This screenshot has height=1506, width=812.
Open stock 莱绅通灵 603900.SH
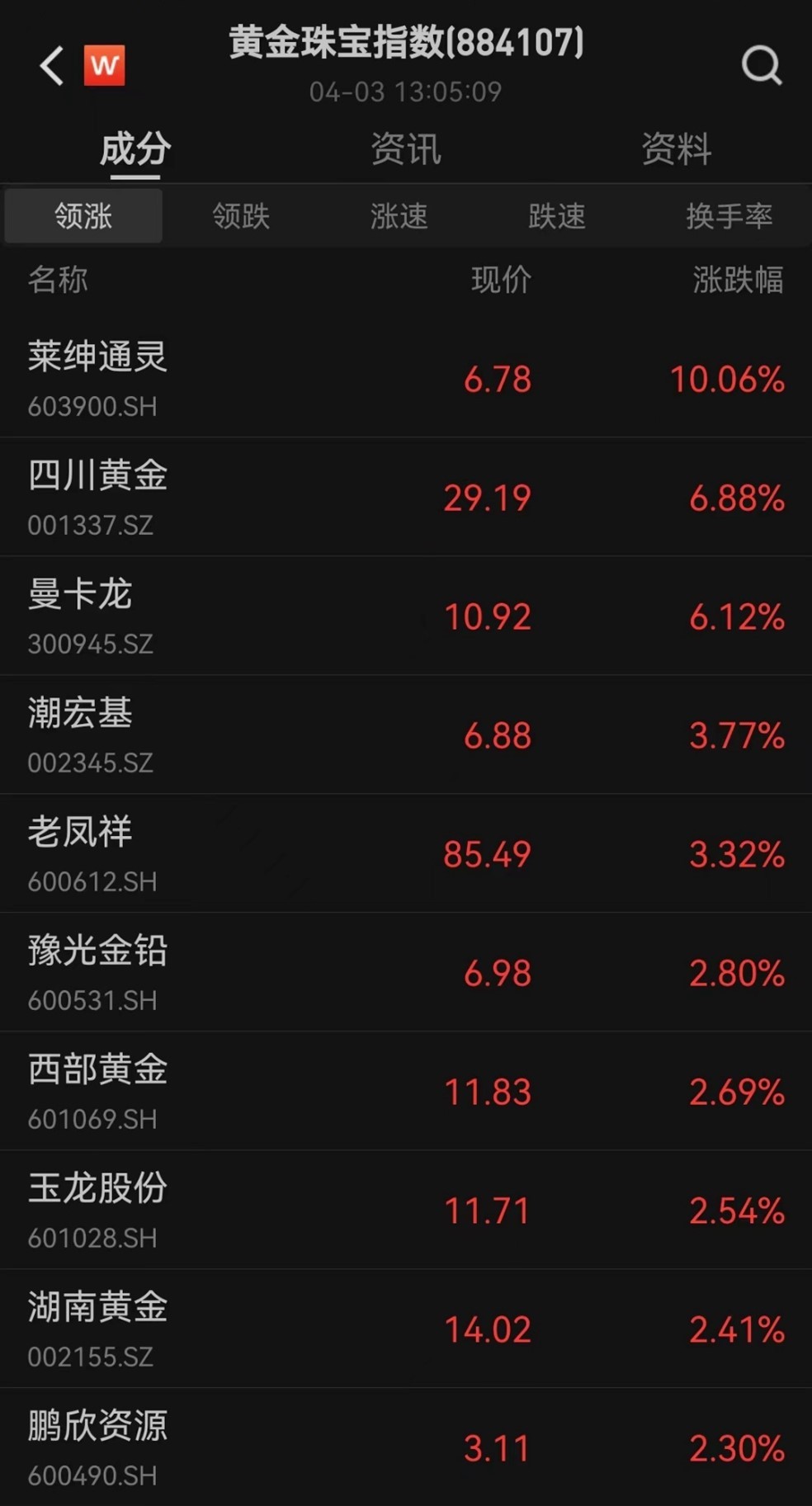(x=406, y=379)
